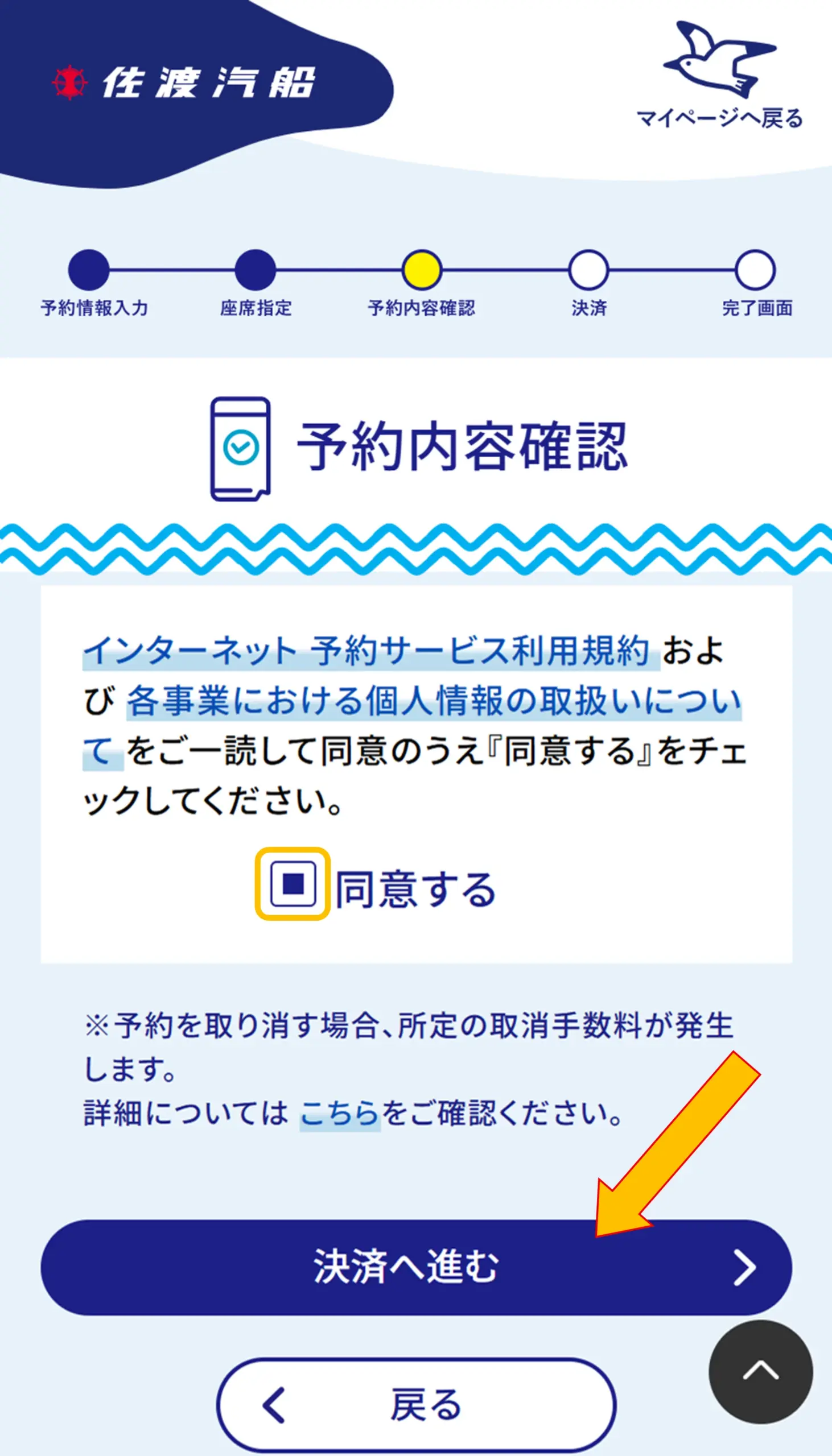Open the こちら cancellation fee details link
This screenshot has width=832, height=1456.
click(339, 1114)
